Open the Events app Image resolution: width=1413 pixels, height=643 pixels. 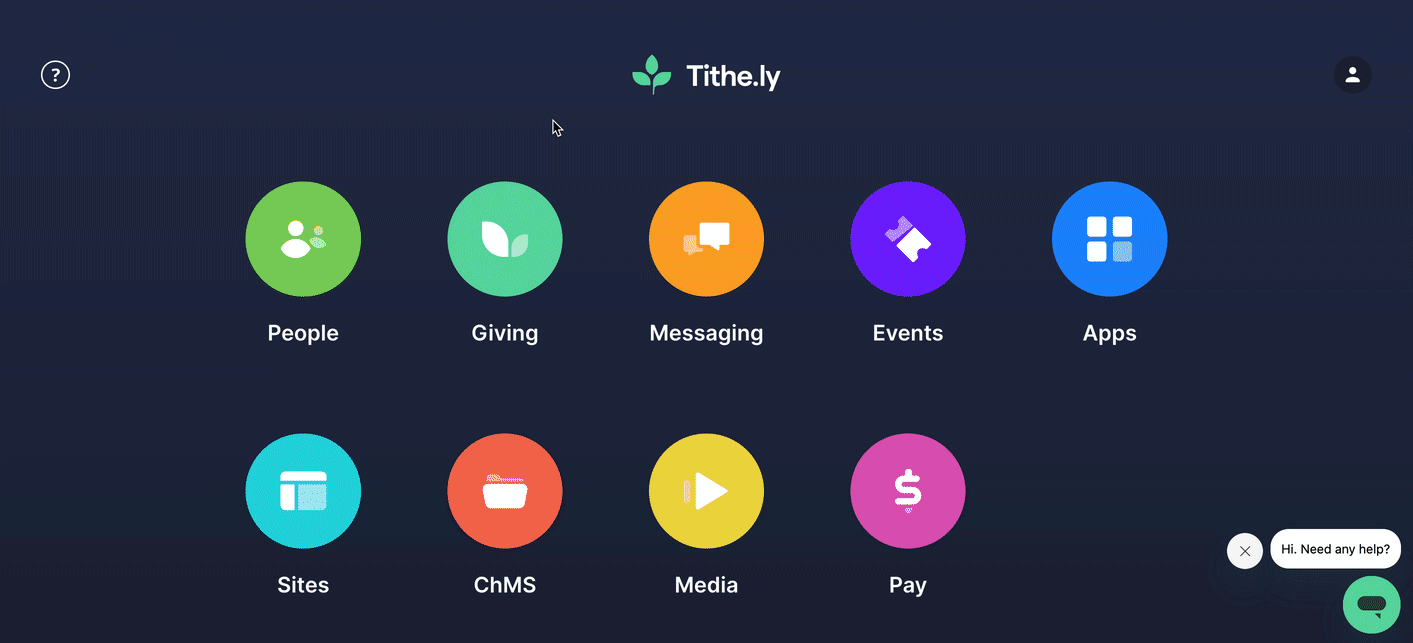908,239
